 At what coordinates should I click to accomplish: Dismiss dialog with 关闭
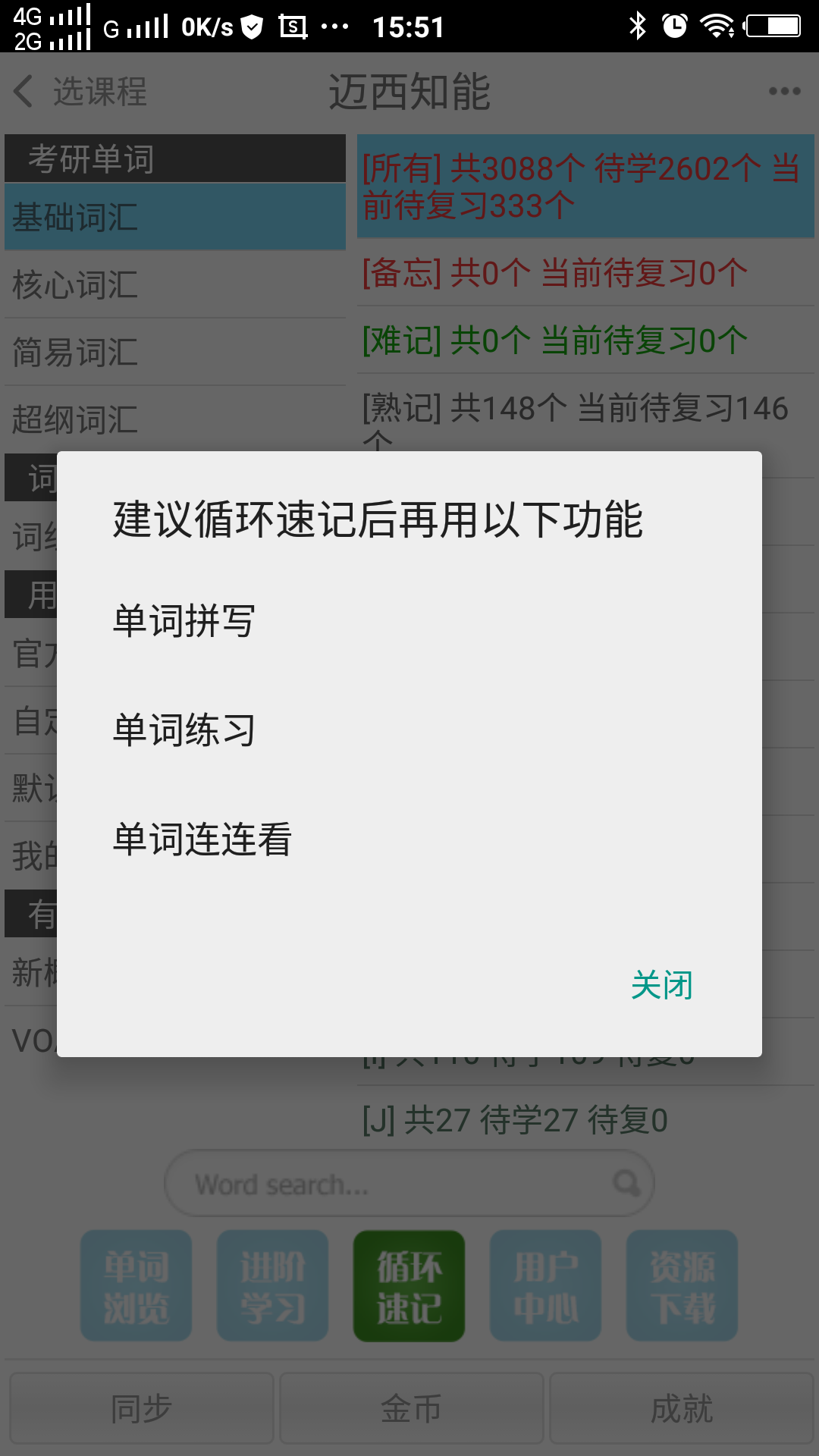tap(661, 985)
